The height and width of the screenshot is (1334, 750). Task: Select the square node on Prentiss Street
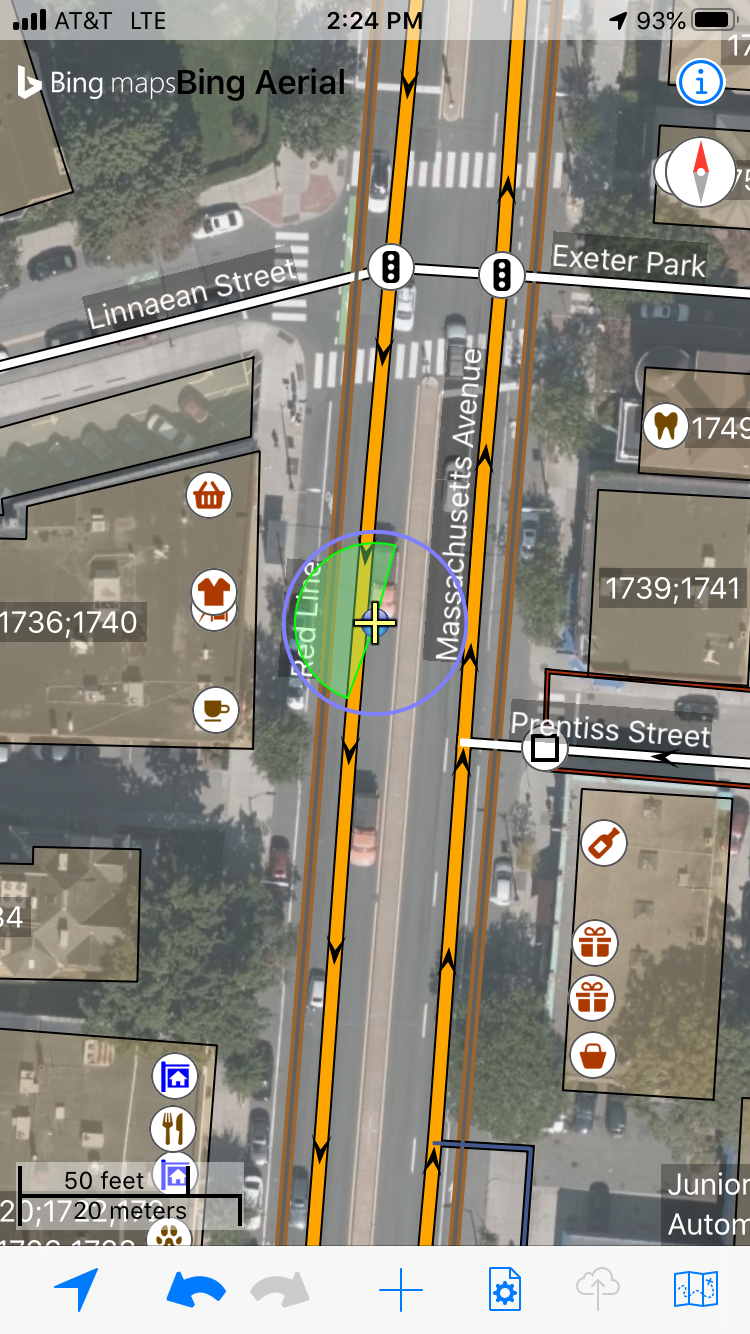point(545,747)
